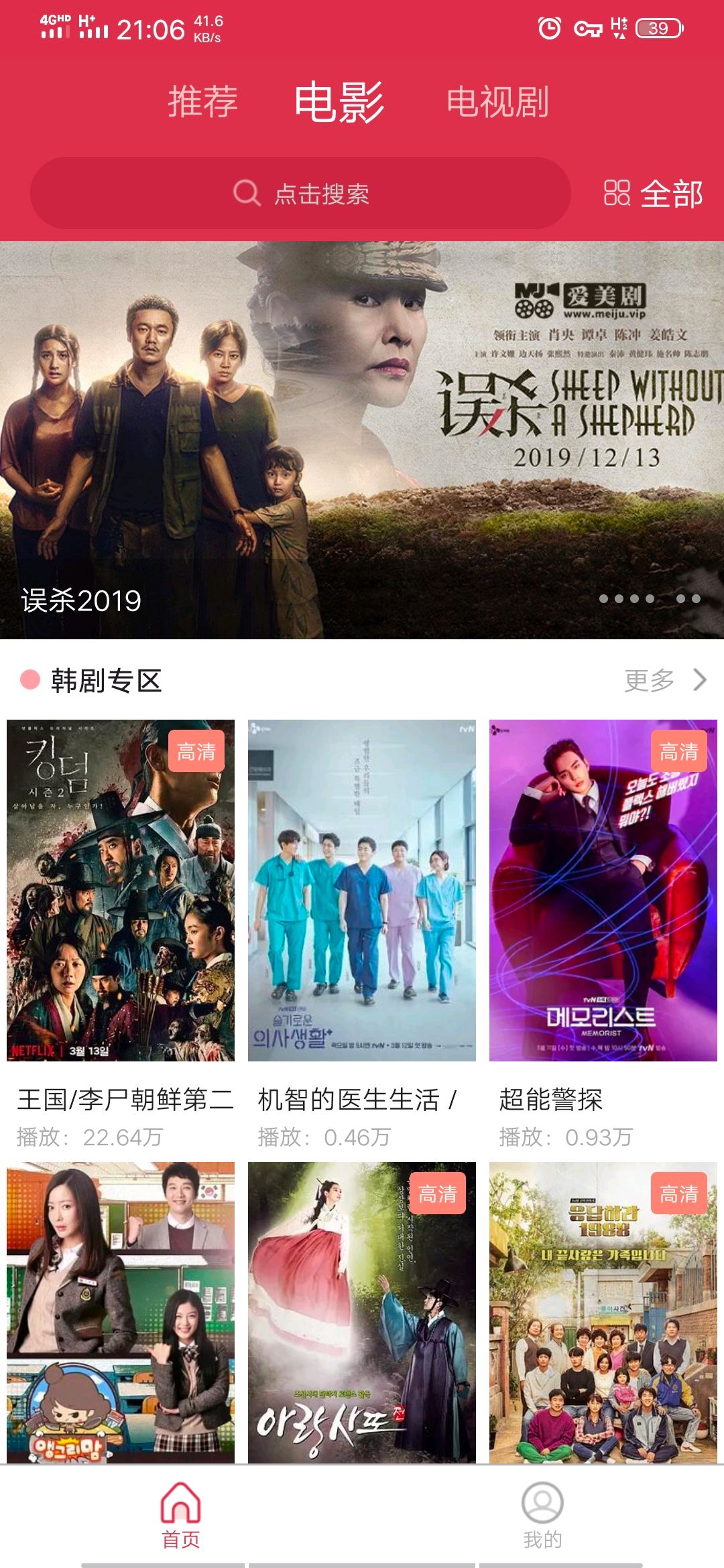This screenshot has height=1568, width=724.
Task: Open the 王国/李尸朝鲜第二 poster
Action: (121, 890)
